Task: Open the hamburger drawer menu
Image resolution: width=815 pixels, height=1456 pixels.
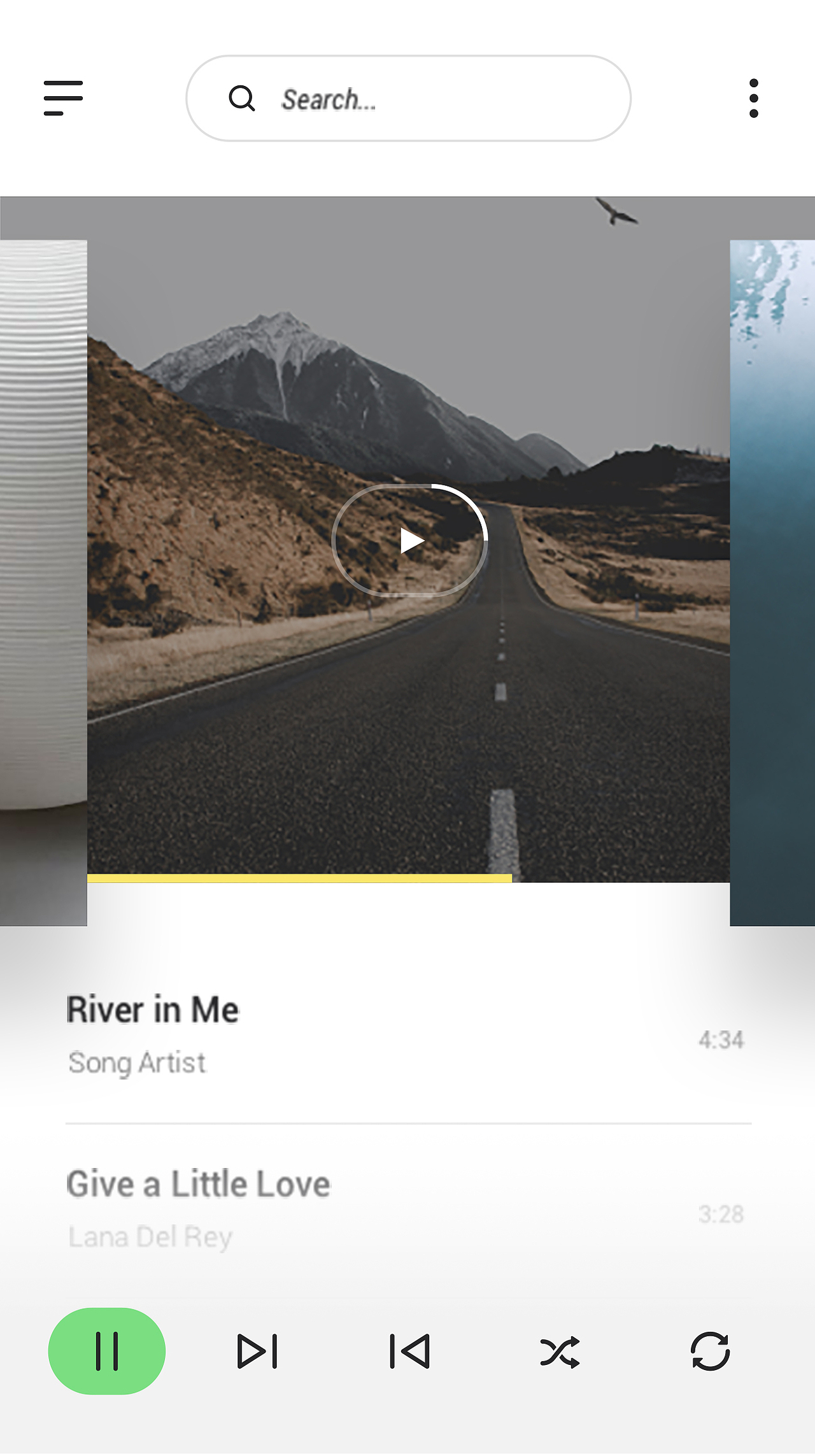Action: tap(63, 98)
